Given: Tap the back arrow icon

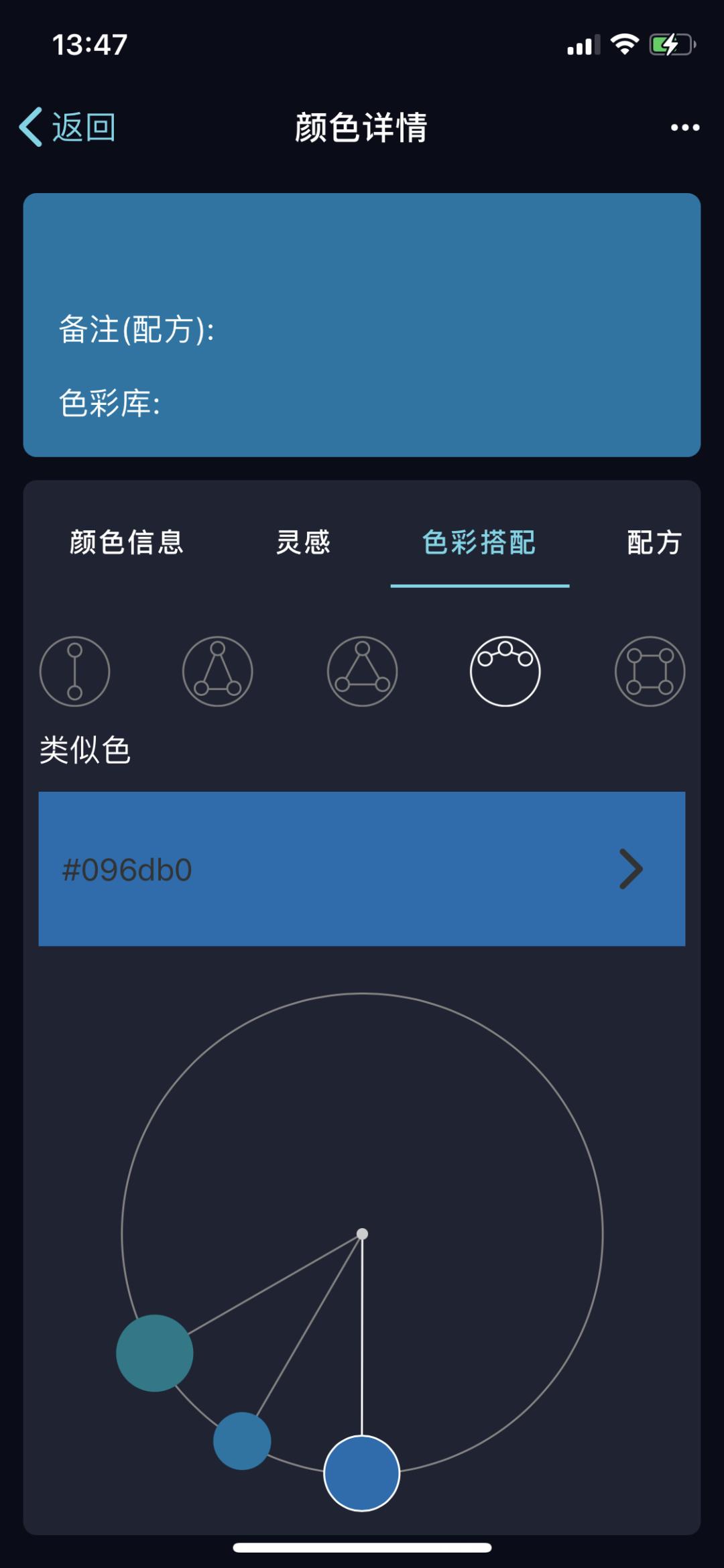Looking at the screenshot, I should click(32, 126).
